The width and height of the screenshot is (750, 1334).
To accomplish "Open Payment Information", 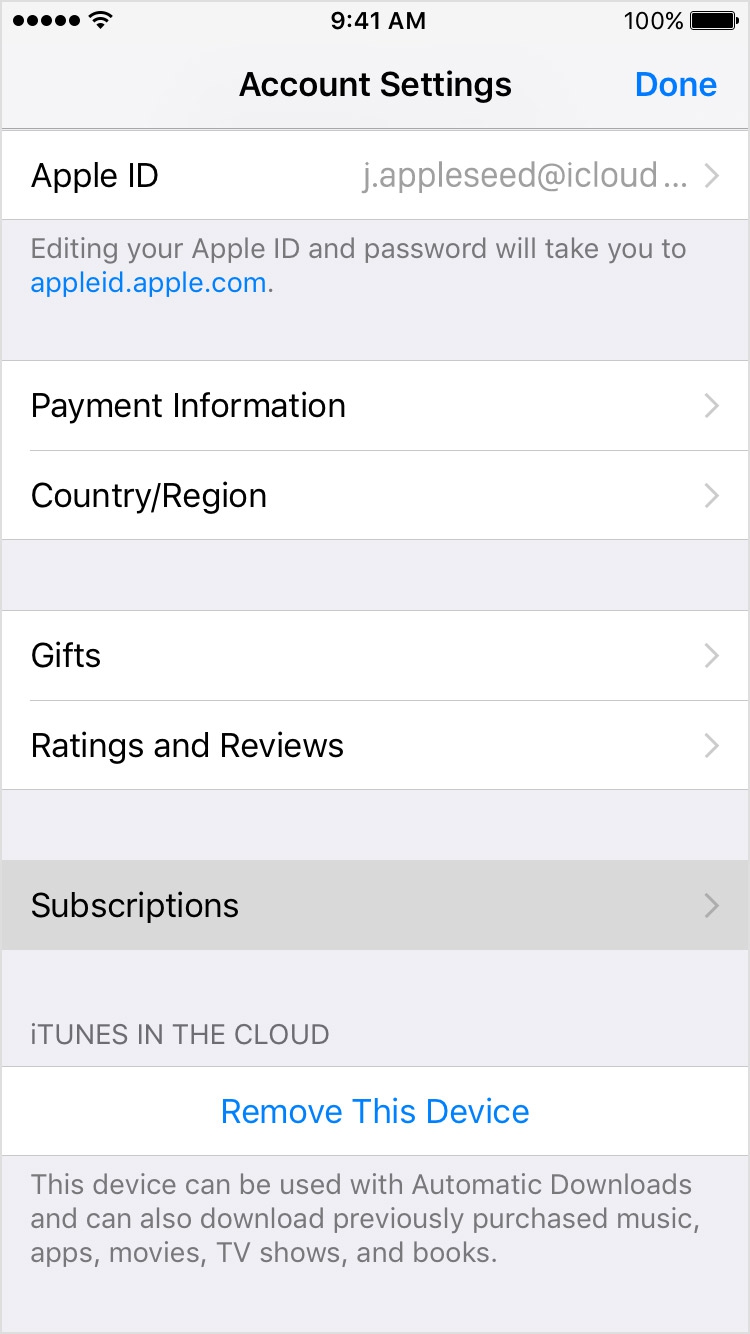I will [x=375, y=406].
